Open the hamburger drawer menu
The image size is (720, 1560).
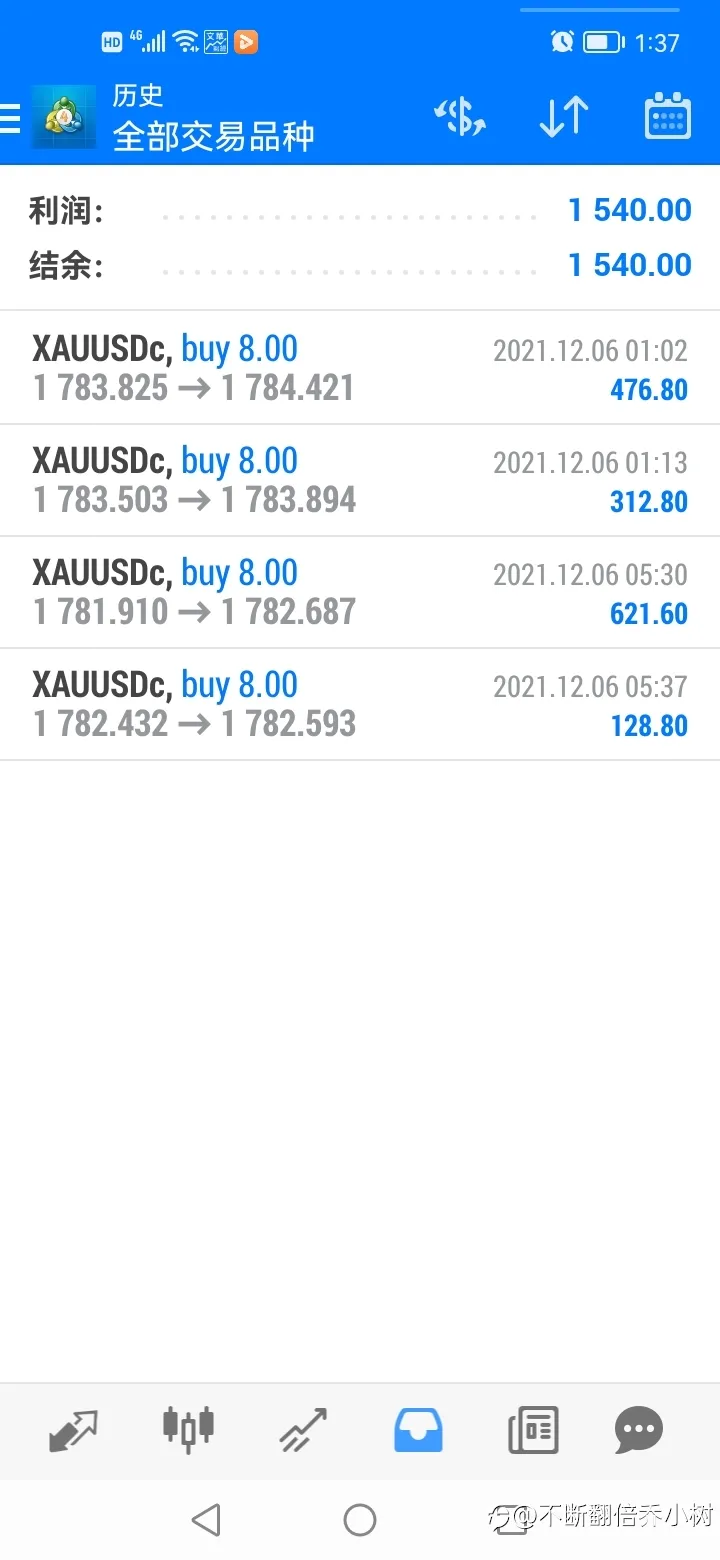click(x=10, y=118)
